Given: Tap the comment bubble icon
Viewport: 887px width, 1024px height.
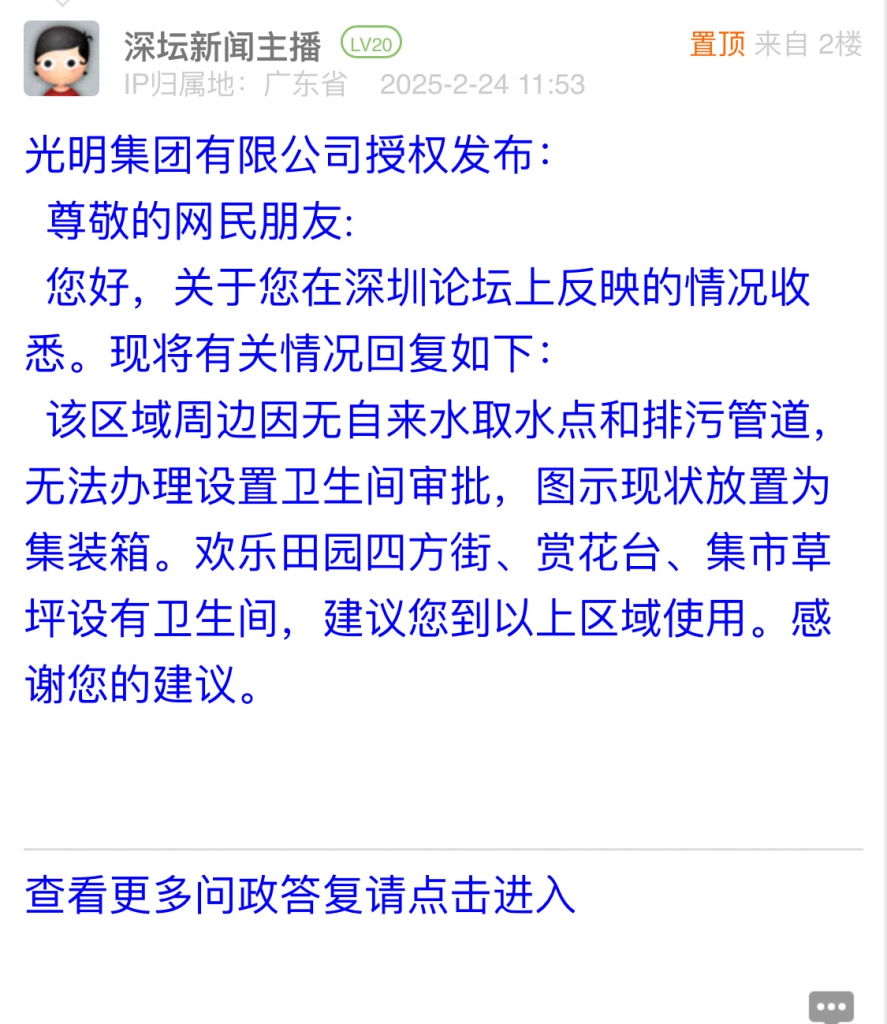Looking at the screenshot, I should pos(831,1007).
